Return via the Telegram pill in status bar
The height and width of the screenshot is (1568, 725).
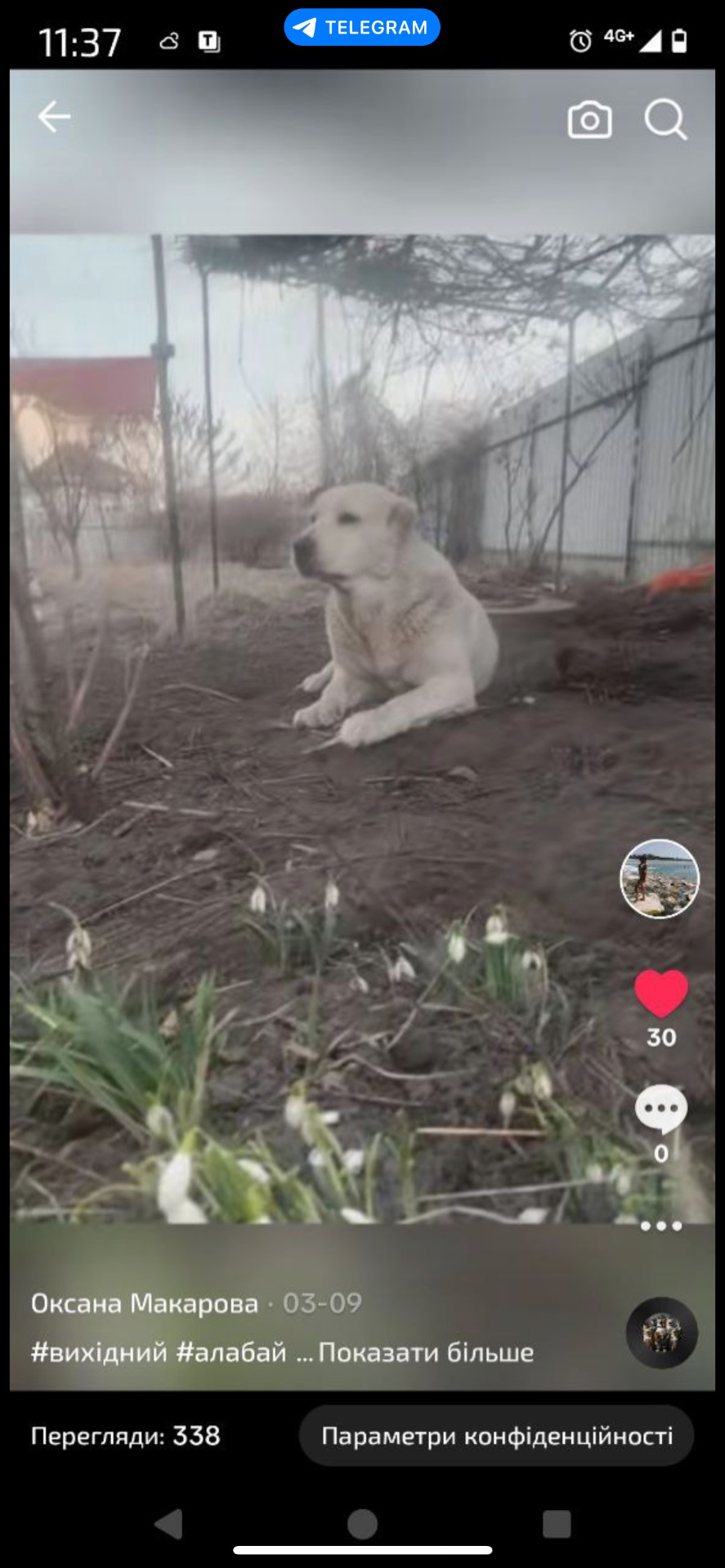coord(361,28)
